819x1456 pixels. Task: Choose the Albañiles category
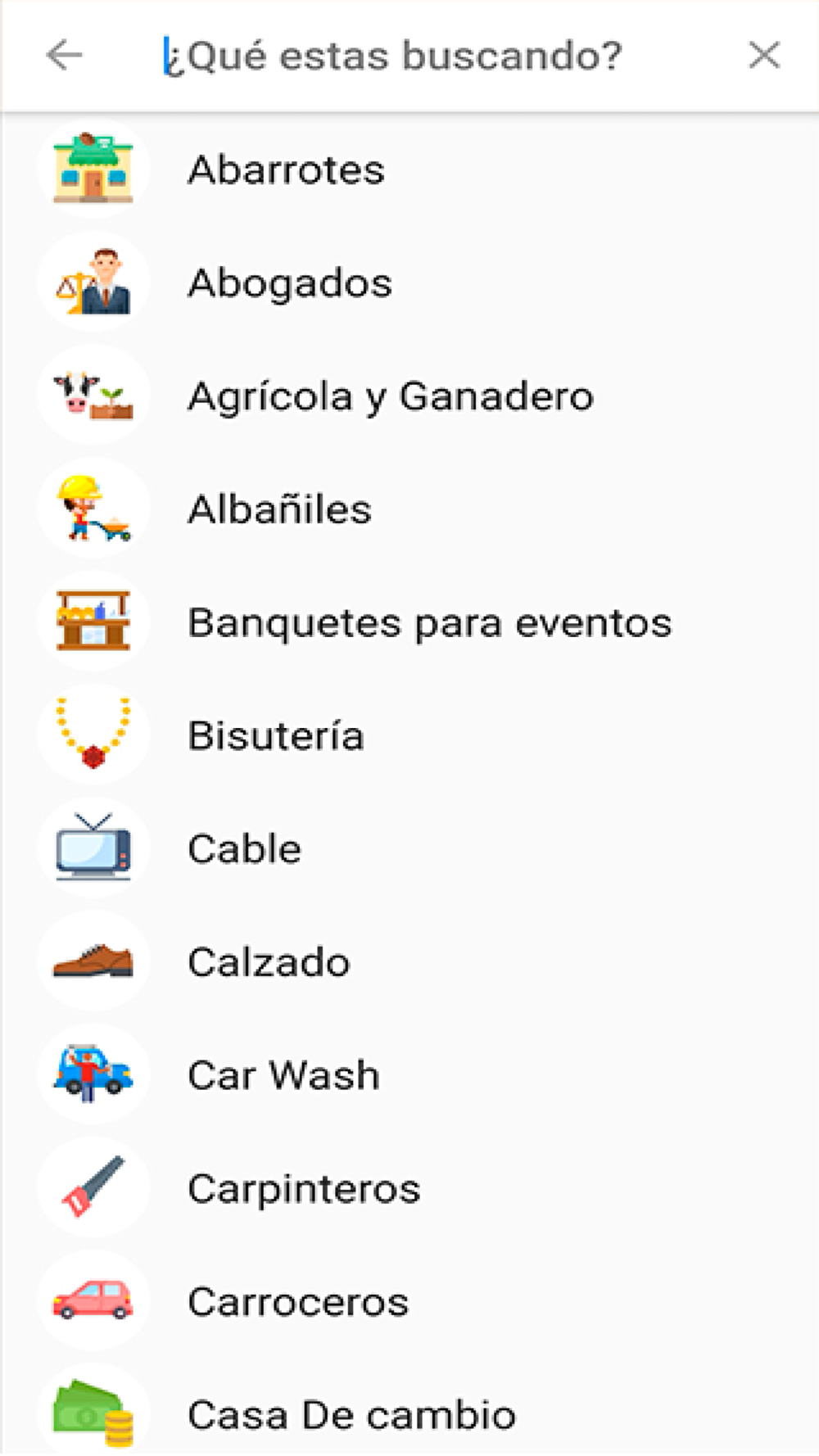(279, 509)
